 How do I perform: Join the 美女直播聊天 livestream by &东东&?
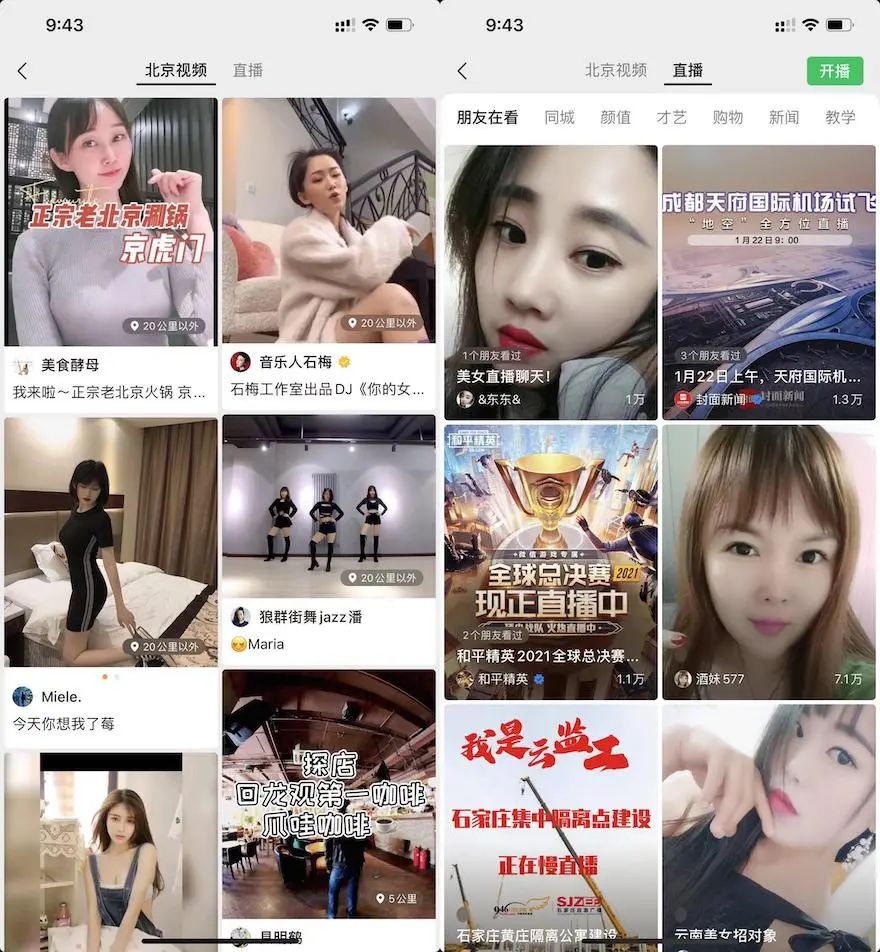pos(551,280)
